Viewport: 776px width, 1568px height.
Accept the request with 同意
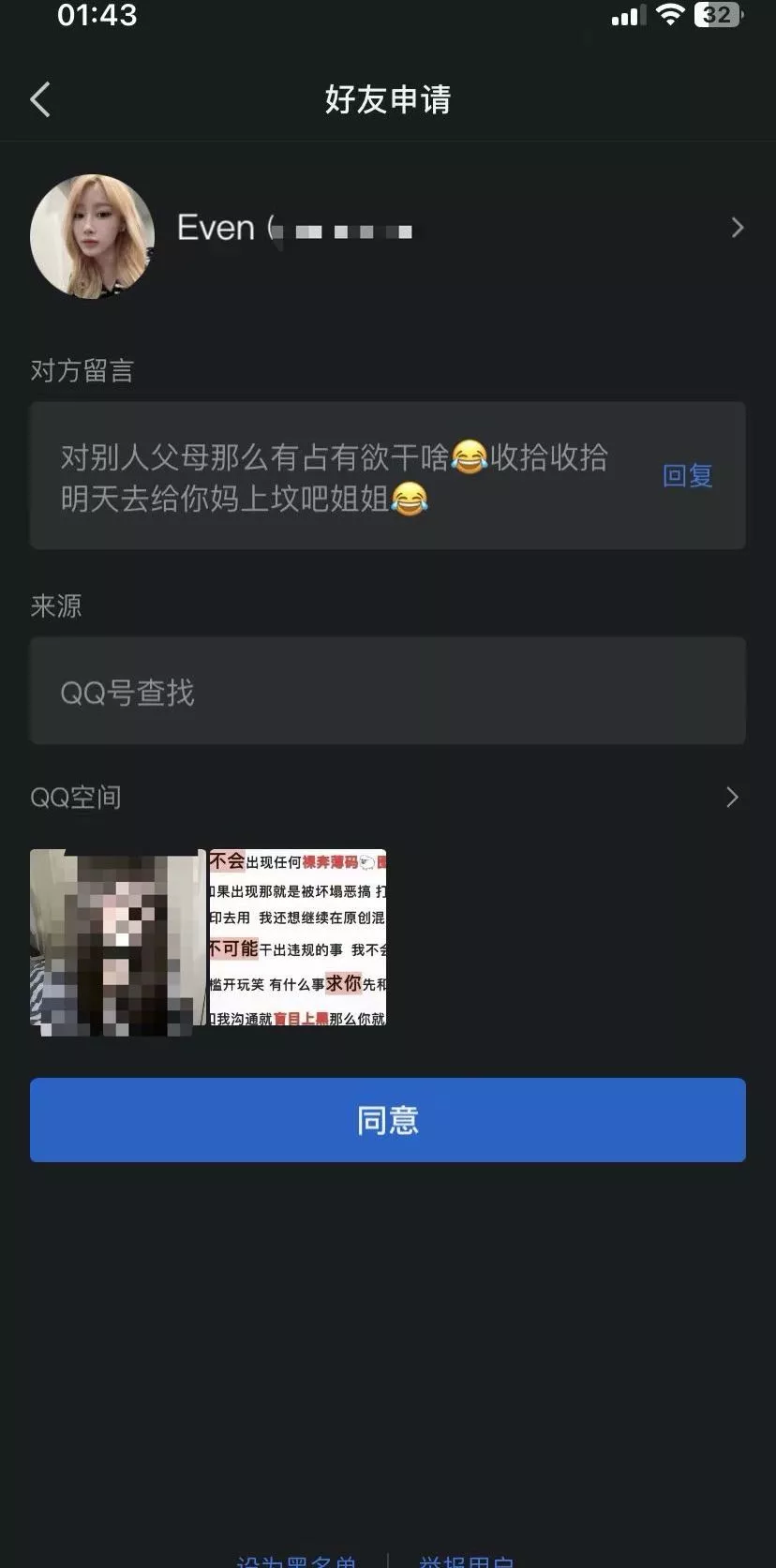point(388,1120)
